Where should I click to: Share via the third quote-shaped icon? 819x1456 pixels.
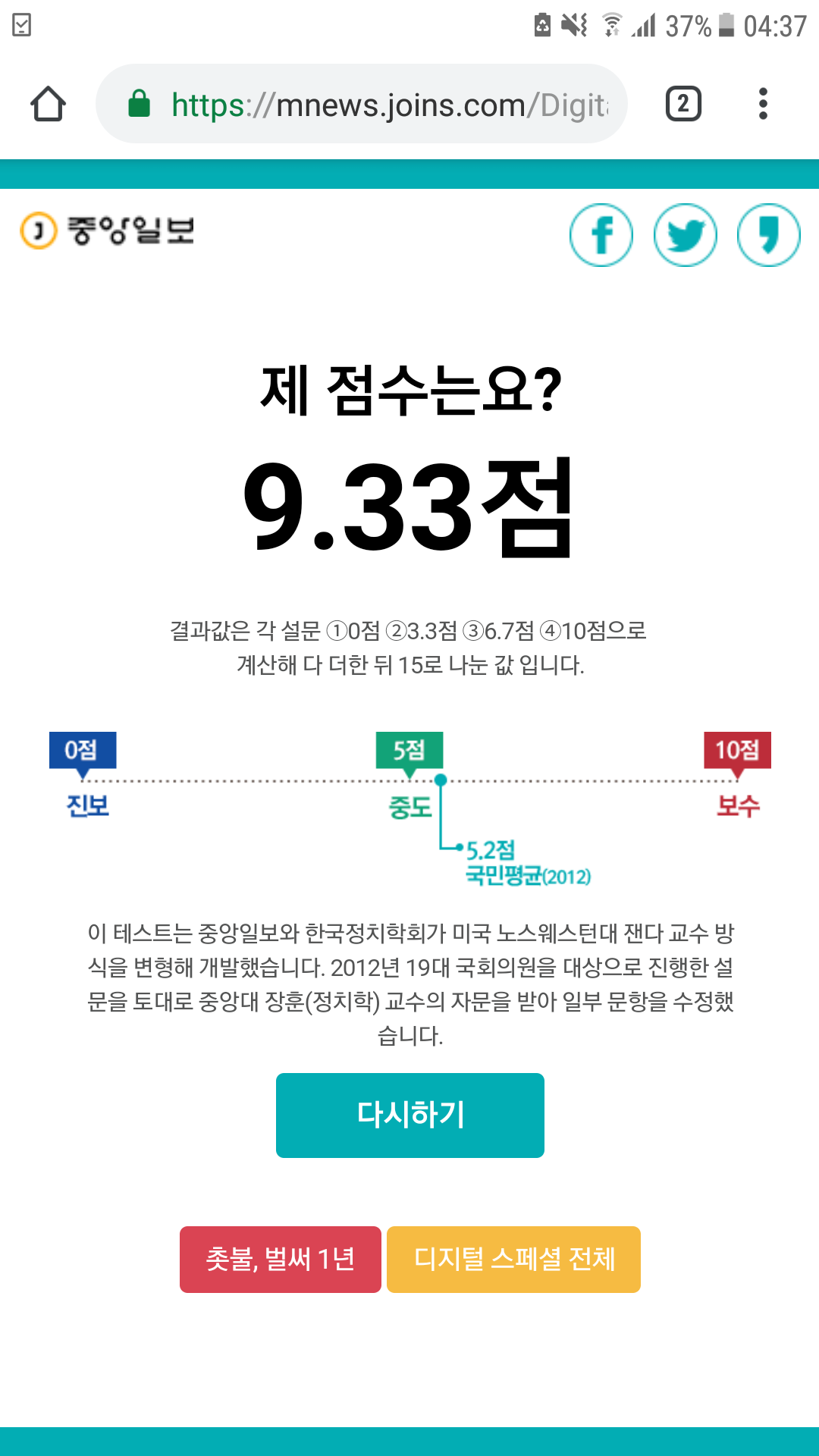point(769,235)
